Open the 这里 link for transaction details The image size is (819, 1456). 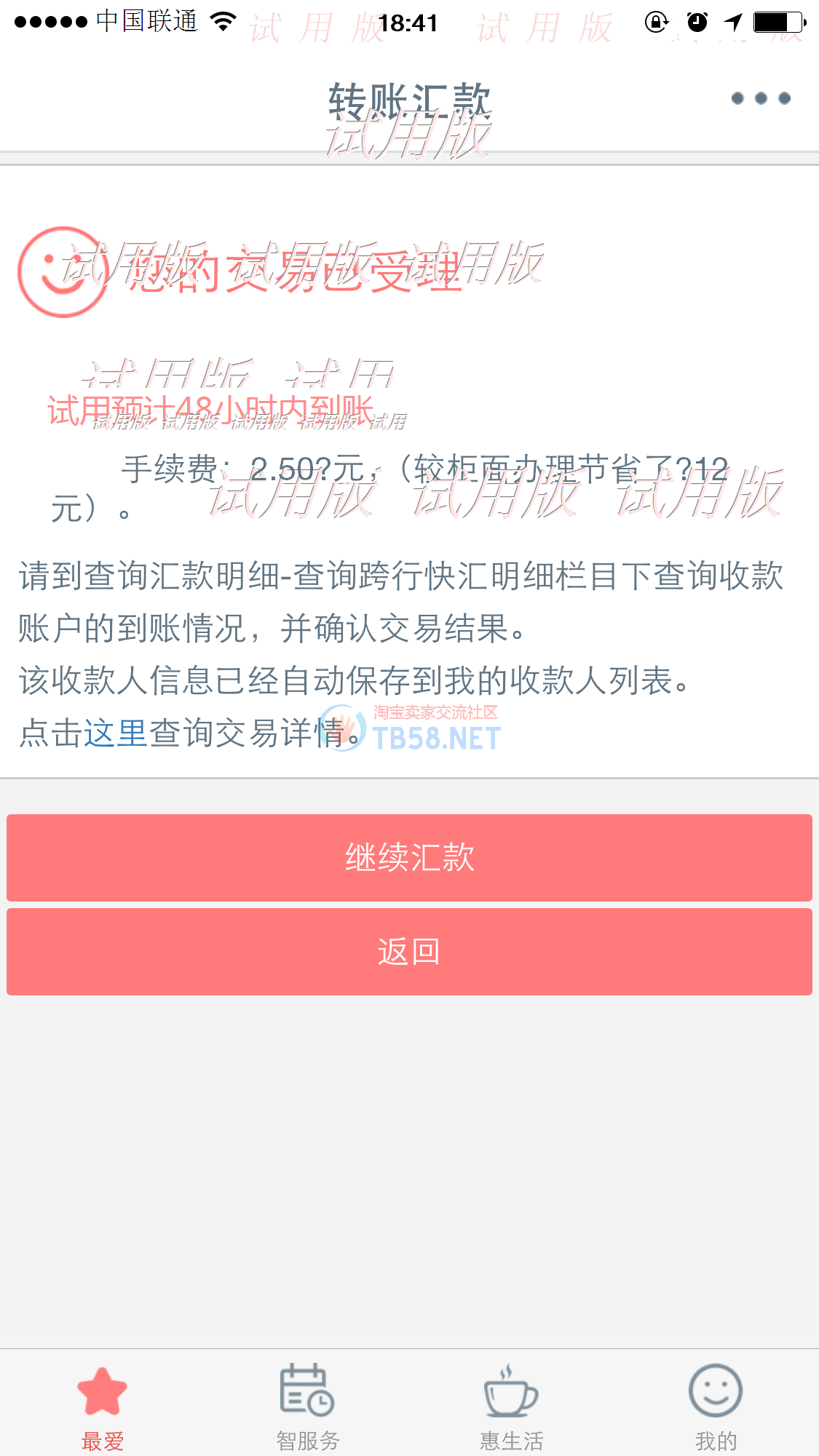click(x=116, y=733)
